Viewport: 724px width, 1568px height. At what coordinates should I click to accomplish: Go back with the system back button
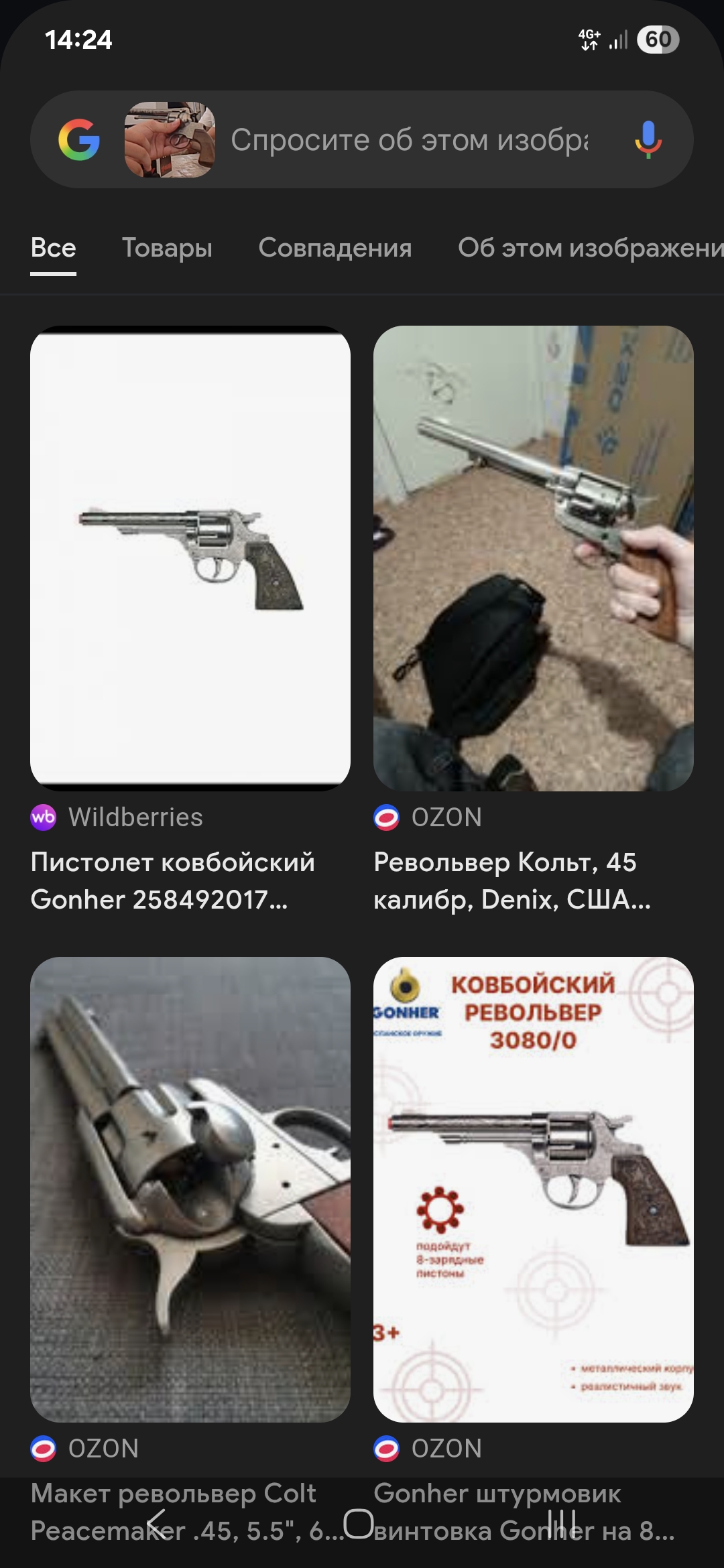point(156,1524)
